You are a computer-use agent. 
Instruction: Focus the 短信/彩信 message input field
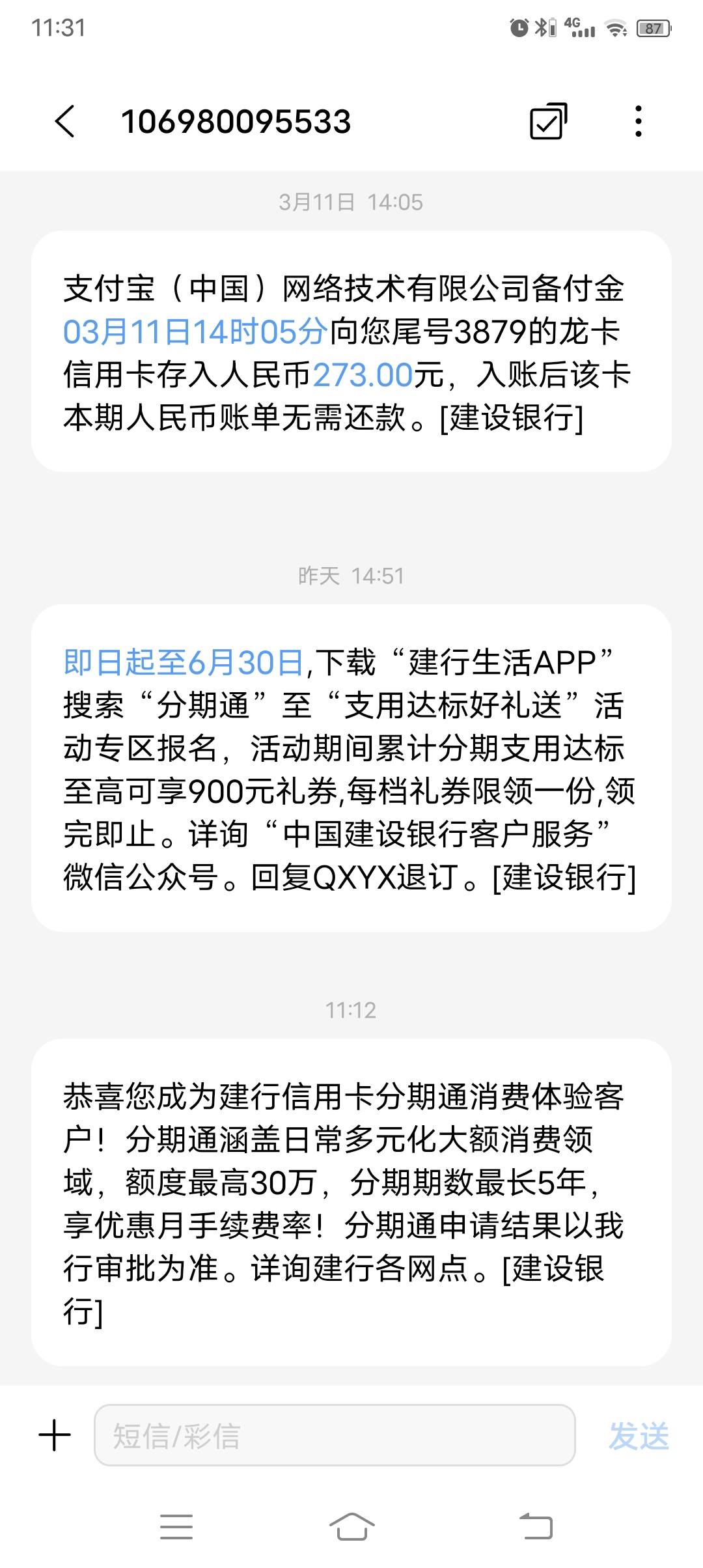[335, 1435]
